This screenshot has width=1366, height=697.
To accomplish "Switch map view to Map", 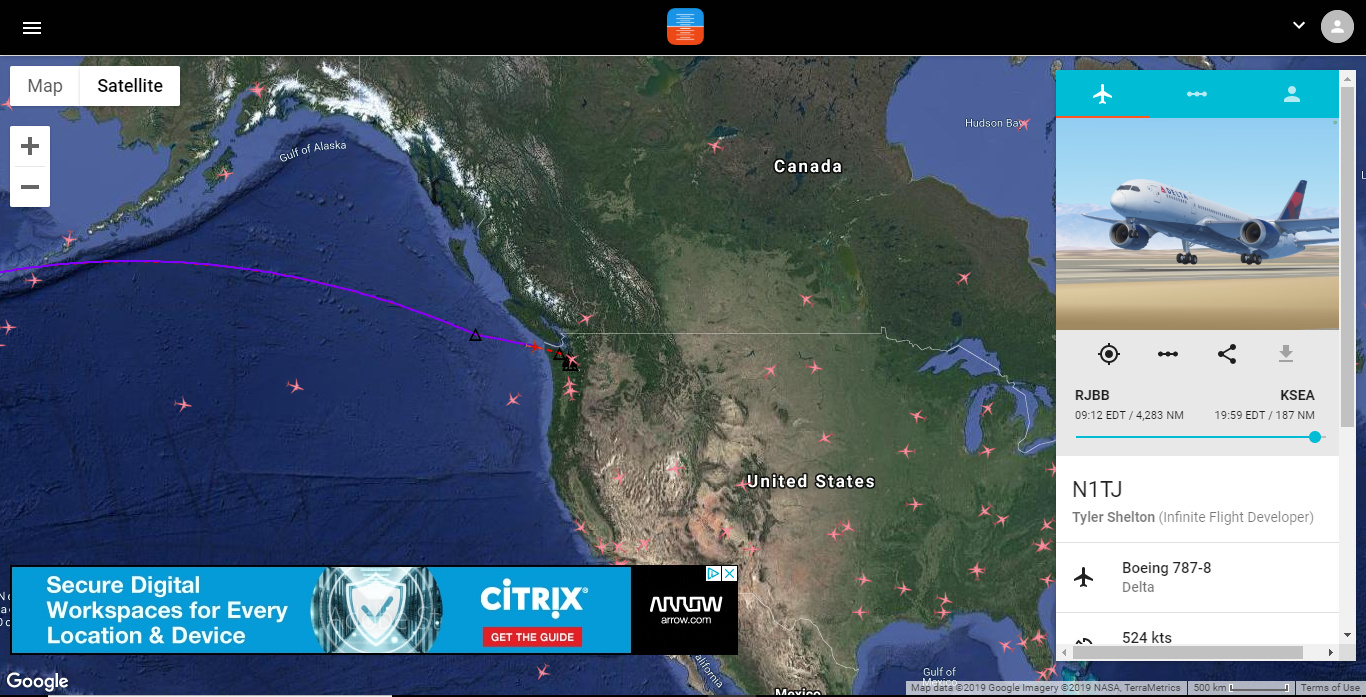I will click(x=45, y=86).
